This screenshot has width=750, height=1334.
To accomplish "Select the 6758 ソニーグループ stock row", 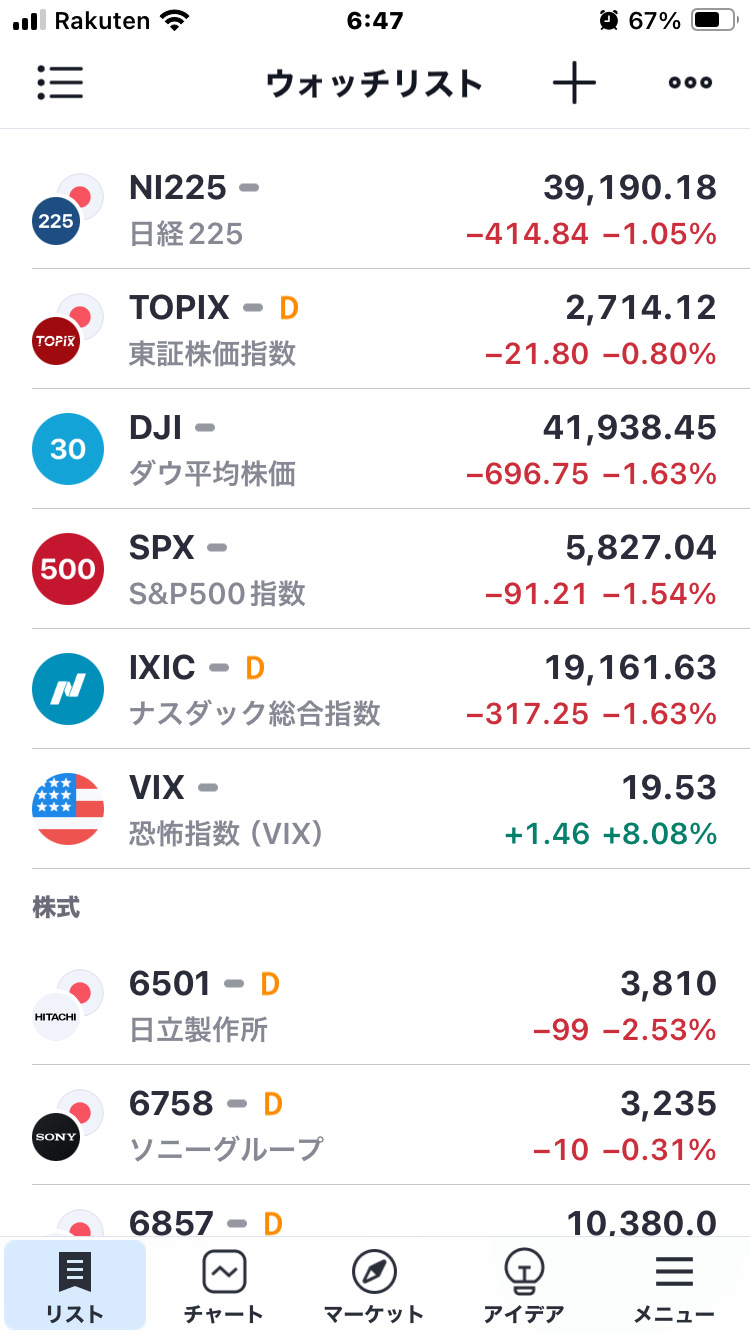I will [x=375, y=1125].
